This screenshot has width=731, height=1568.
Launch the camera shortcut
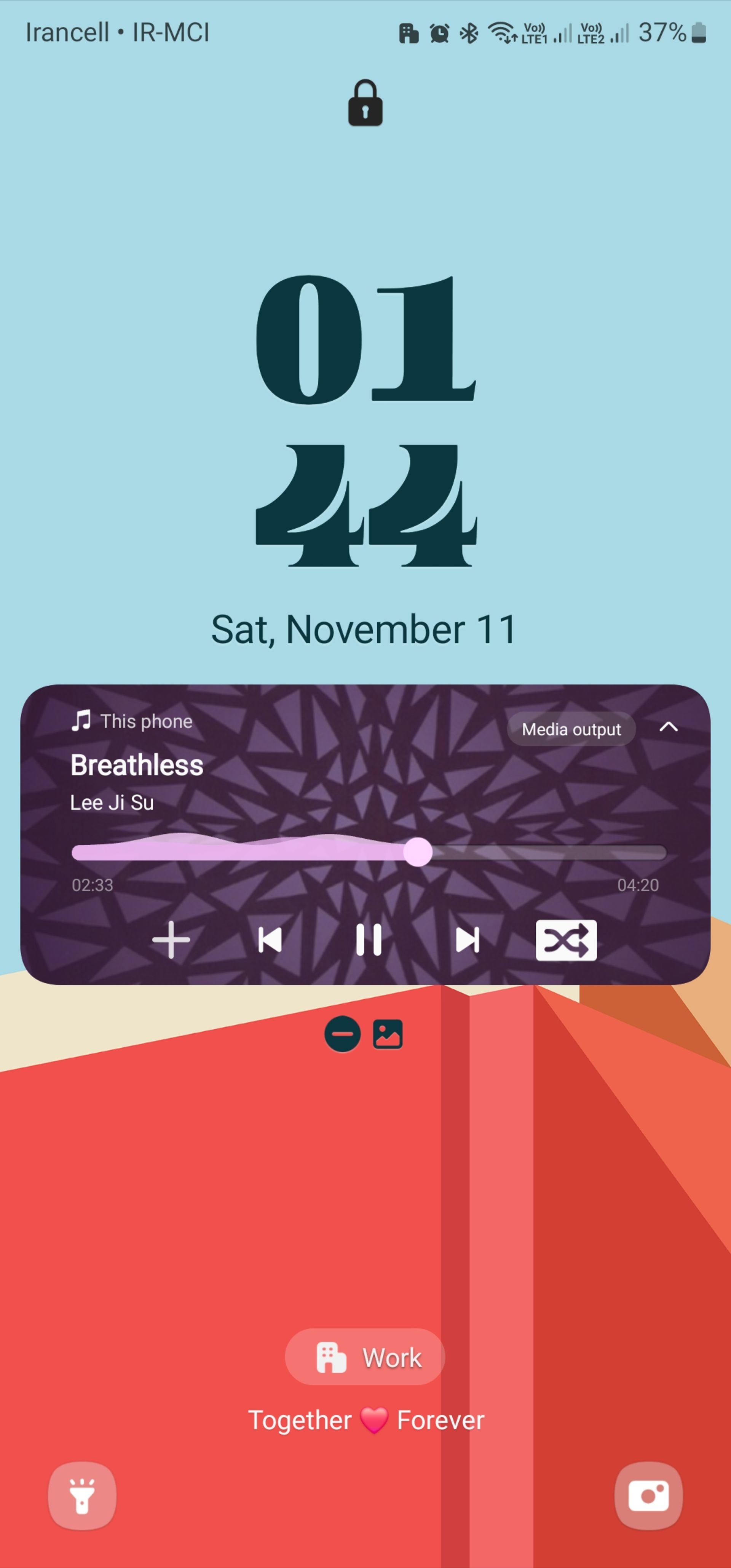(648, 1496)
